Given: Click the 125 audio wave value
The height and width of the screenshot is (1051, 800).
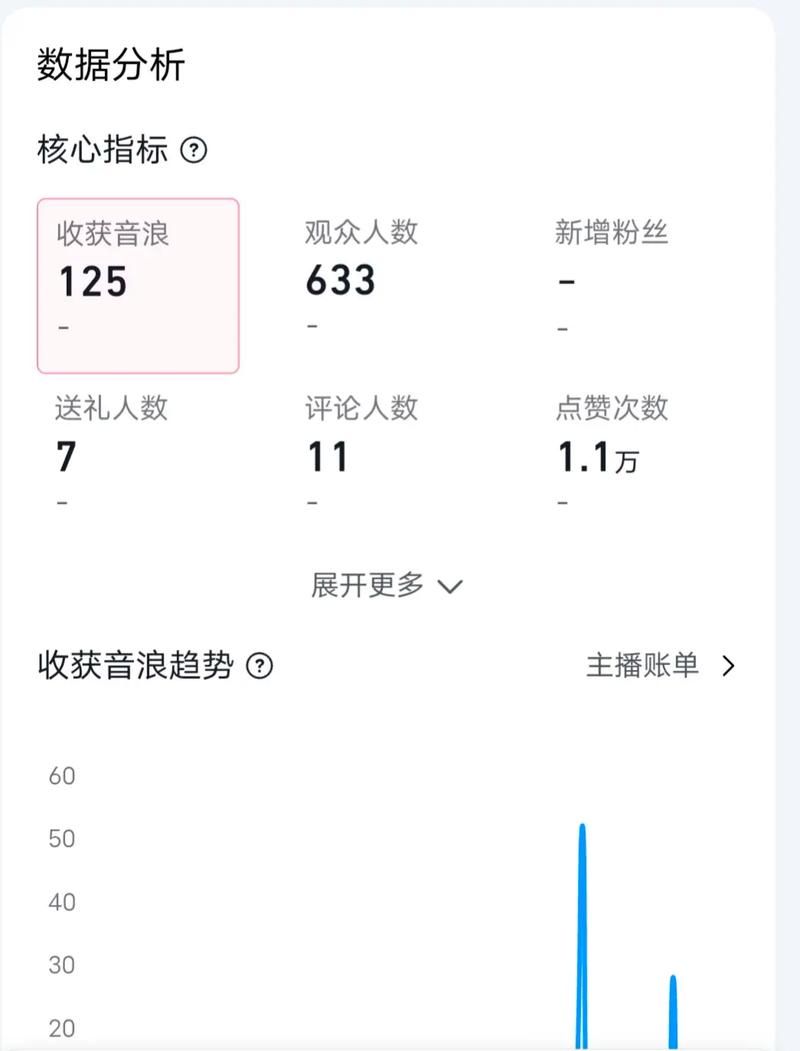Looking at the screenshot, I should 92,282.
